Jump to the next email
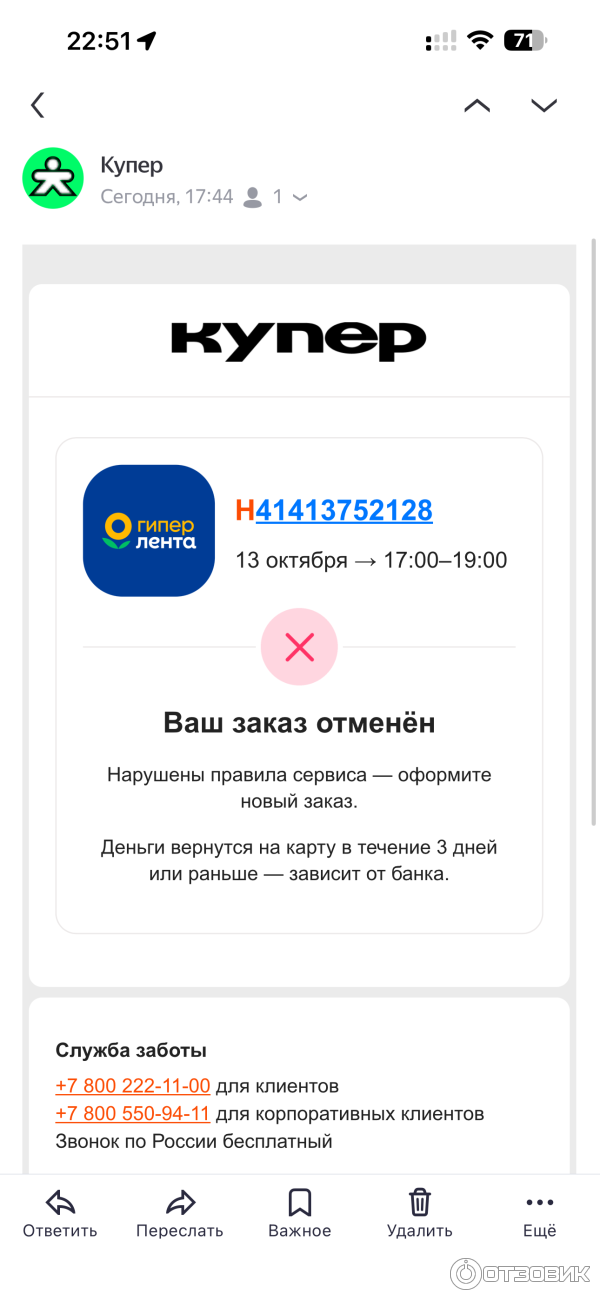 [x=544, y=105]
